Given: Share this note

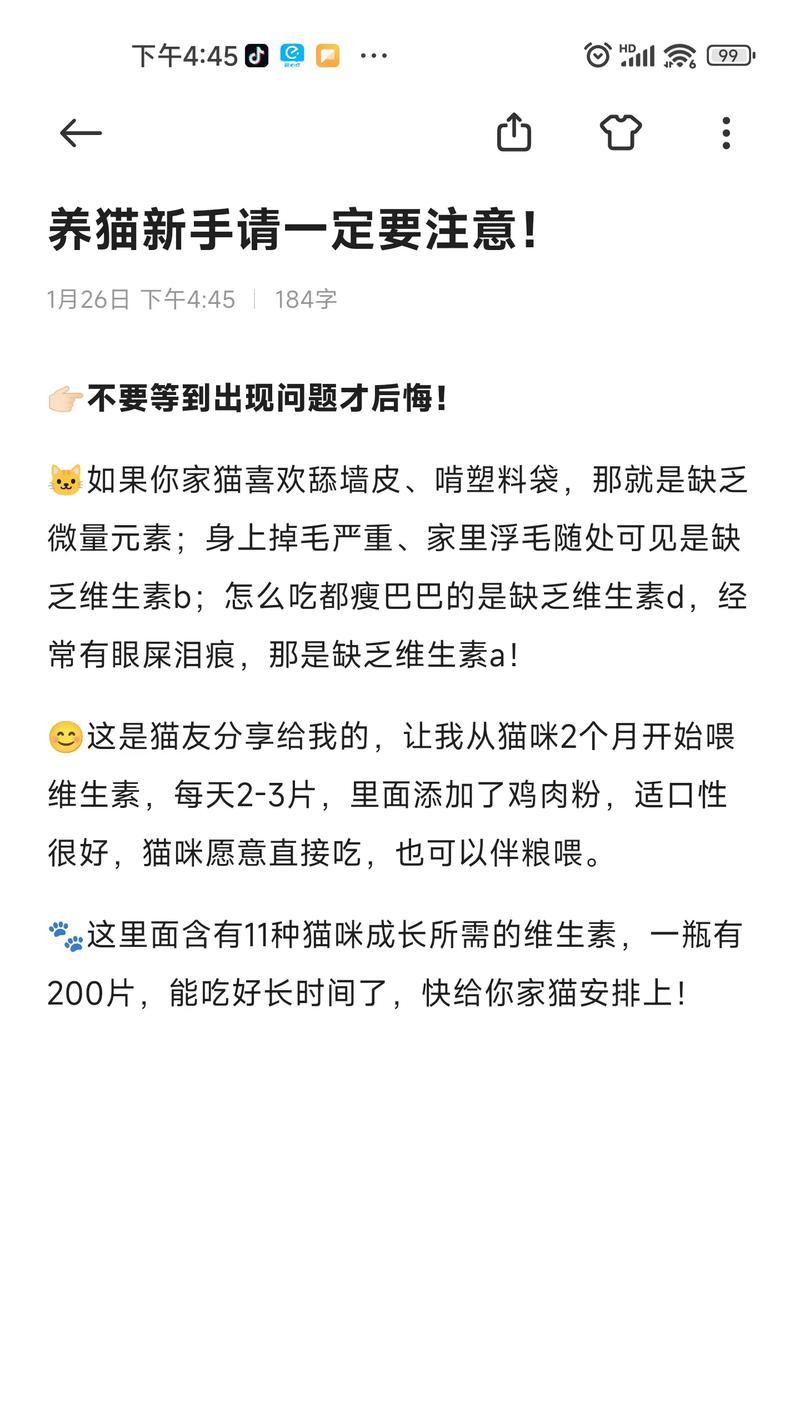Looking at the screenshot, I should tap(514, 132).
